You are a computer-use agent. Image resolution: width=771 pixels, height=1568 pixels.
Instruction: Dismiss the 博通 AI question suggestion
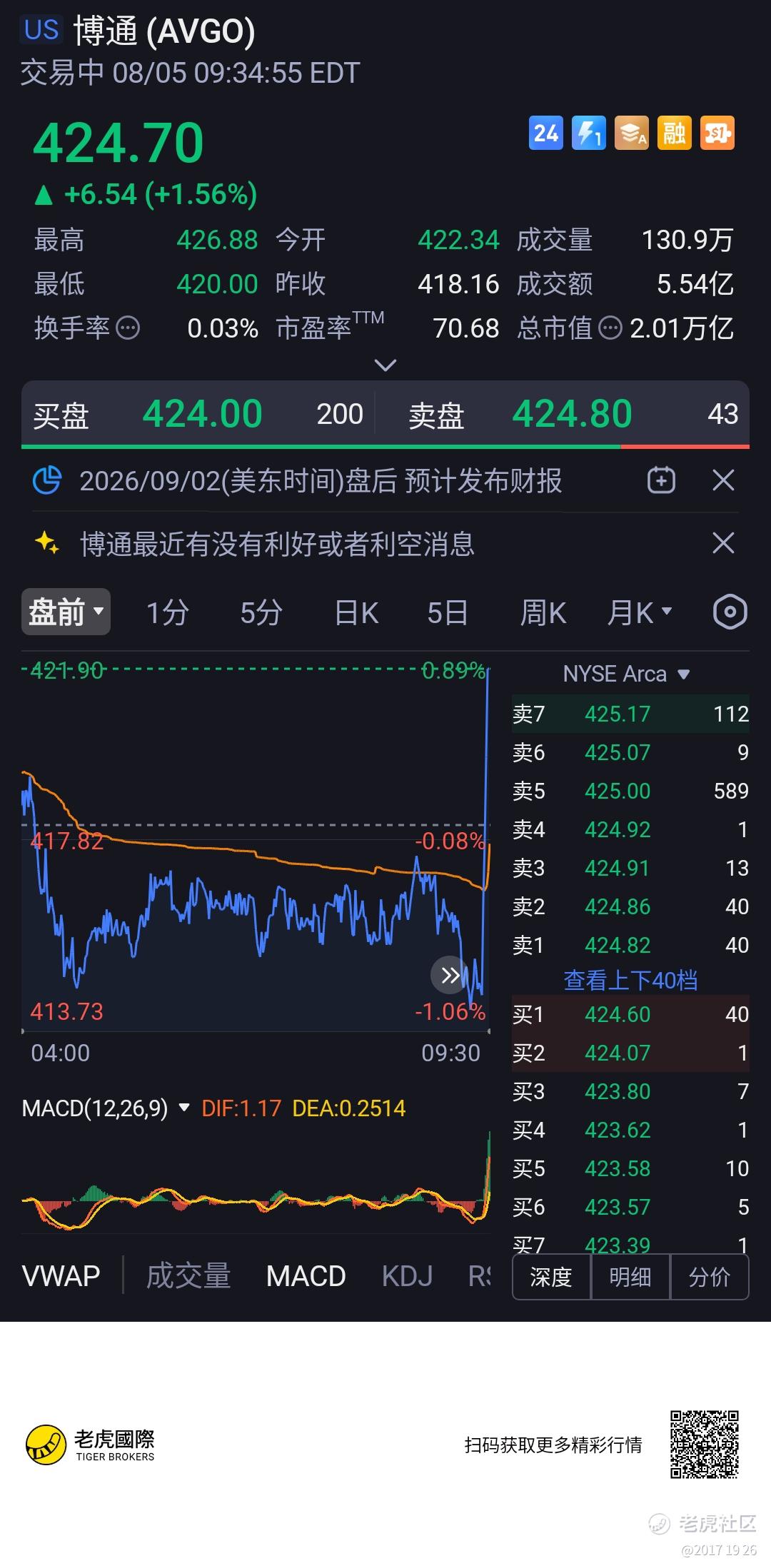tap(723, 543)
